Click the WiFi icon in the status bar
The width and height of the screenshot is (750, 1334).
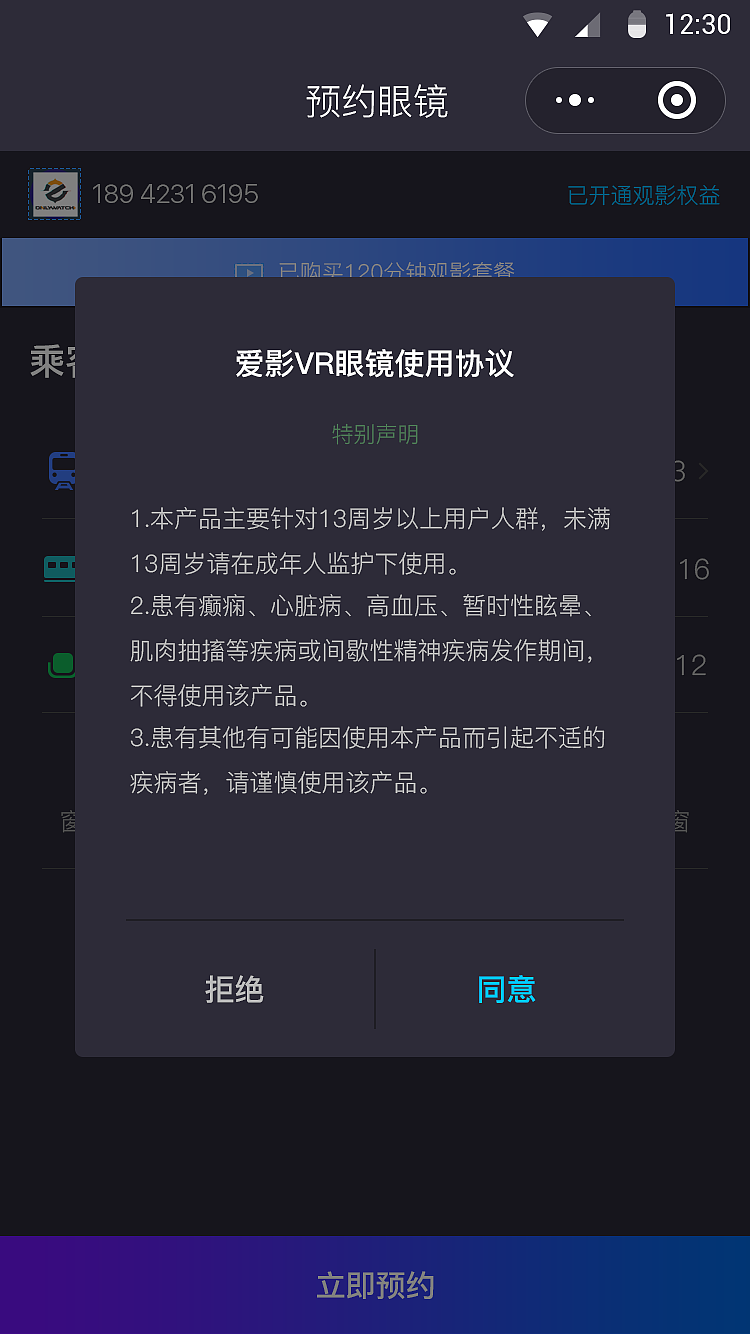pos(537,25)
